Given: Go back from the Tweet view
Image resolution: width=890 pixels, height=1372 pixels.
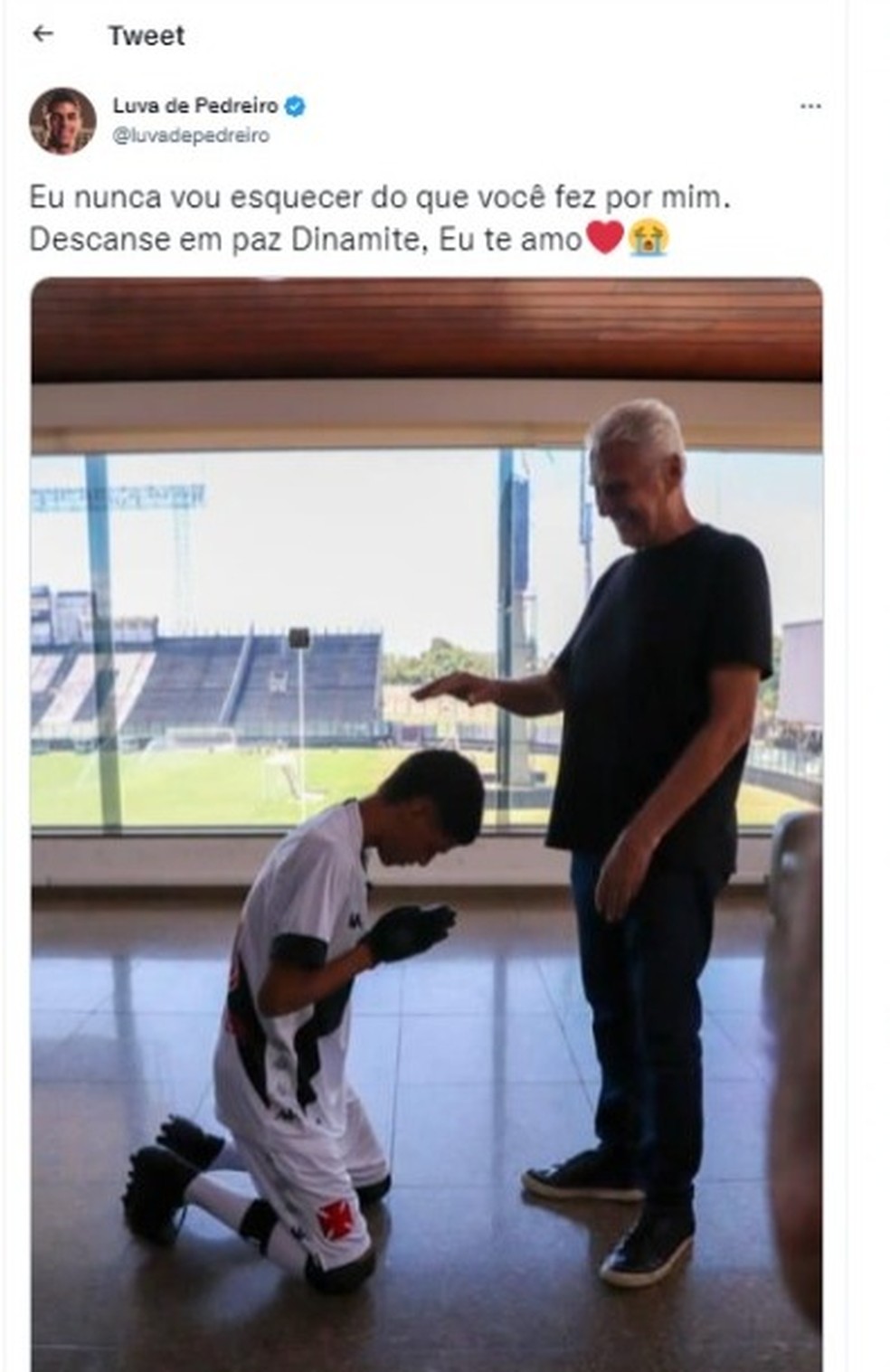Looking at the screenshot, I should pos(43,34).
